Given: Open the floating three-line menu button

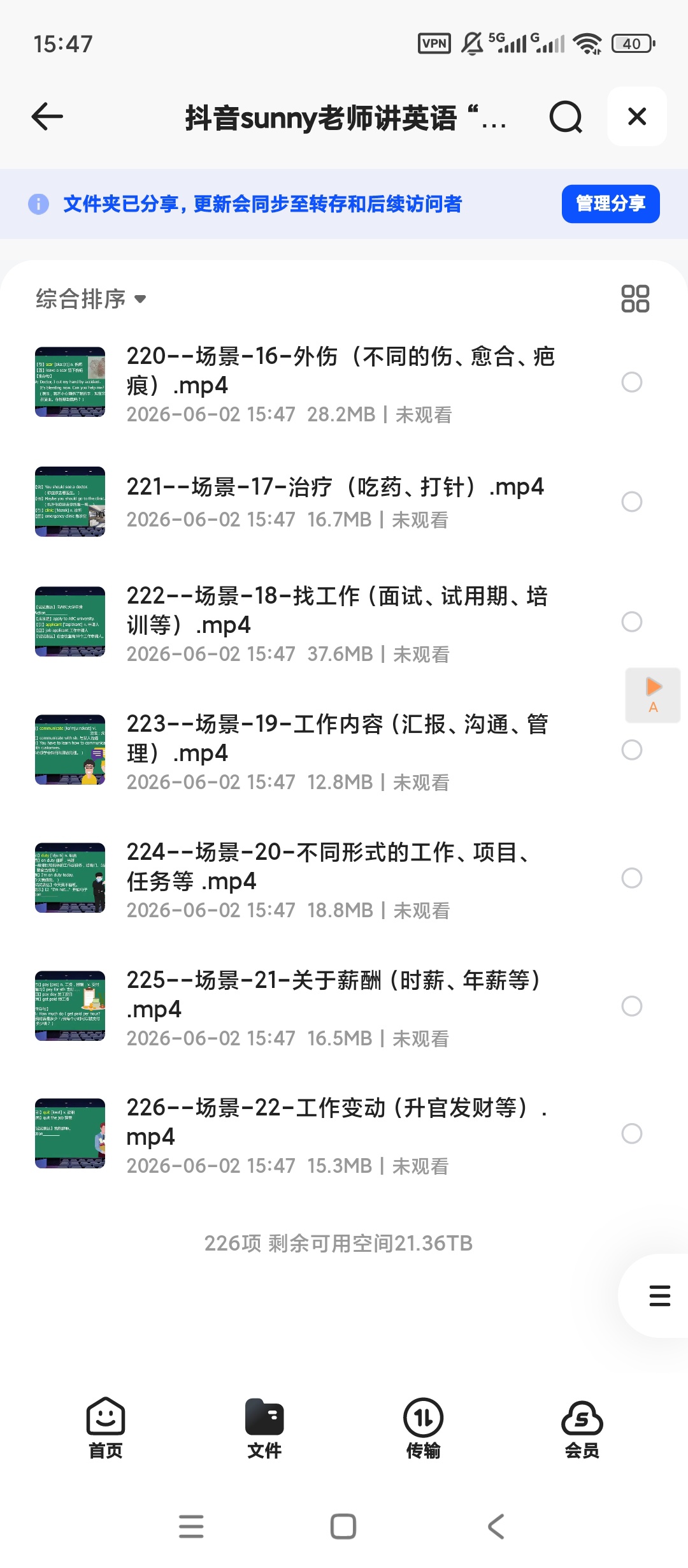Looking at the screenshot, I should (659, 1296).
